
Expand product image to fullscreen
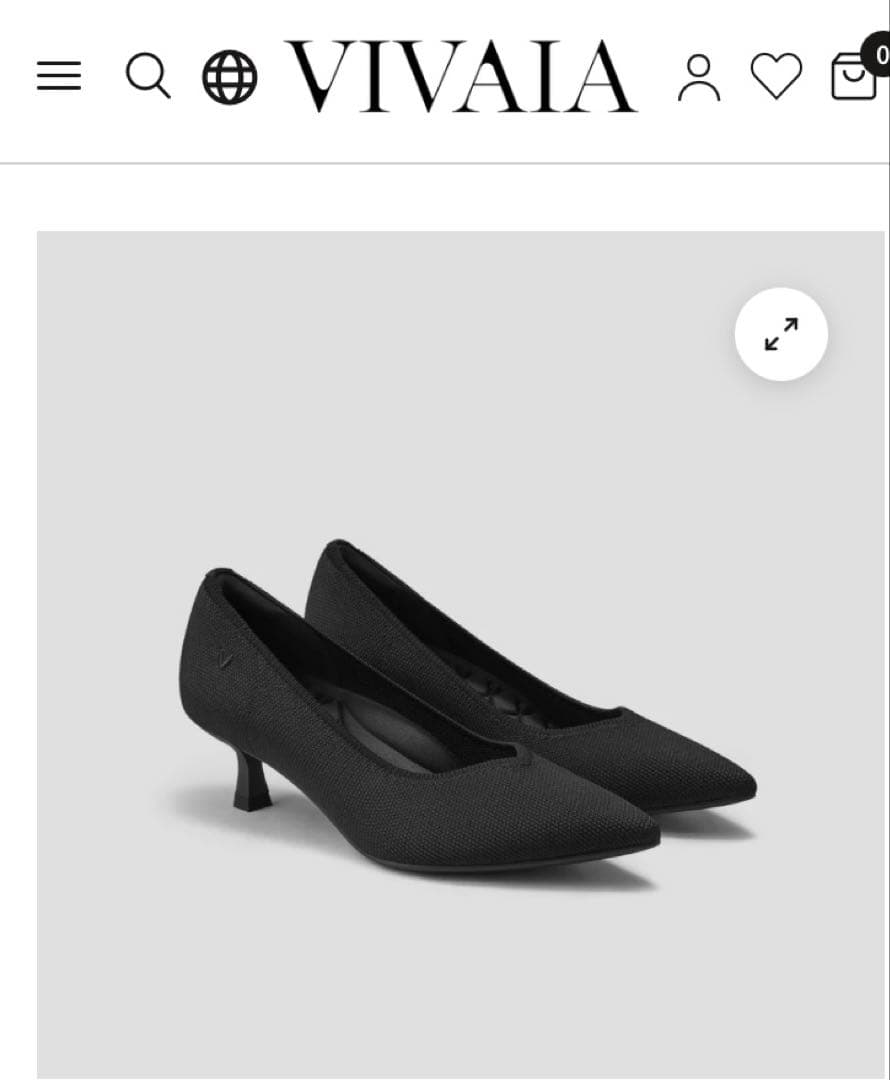781,334
